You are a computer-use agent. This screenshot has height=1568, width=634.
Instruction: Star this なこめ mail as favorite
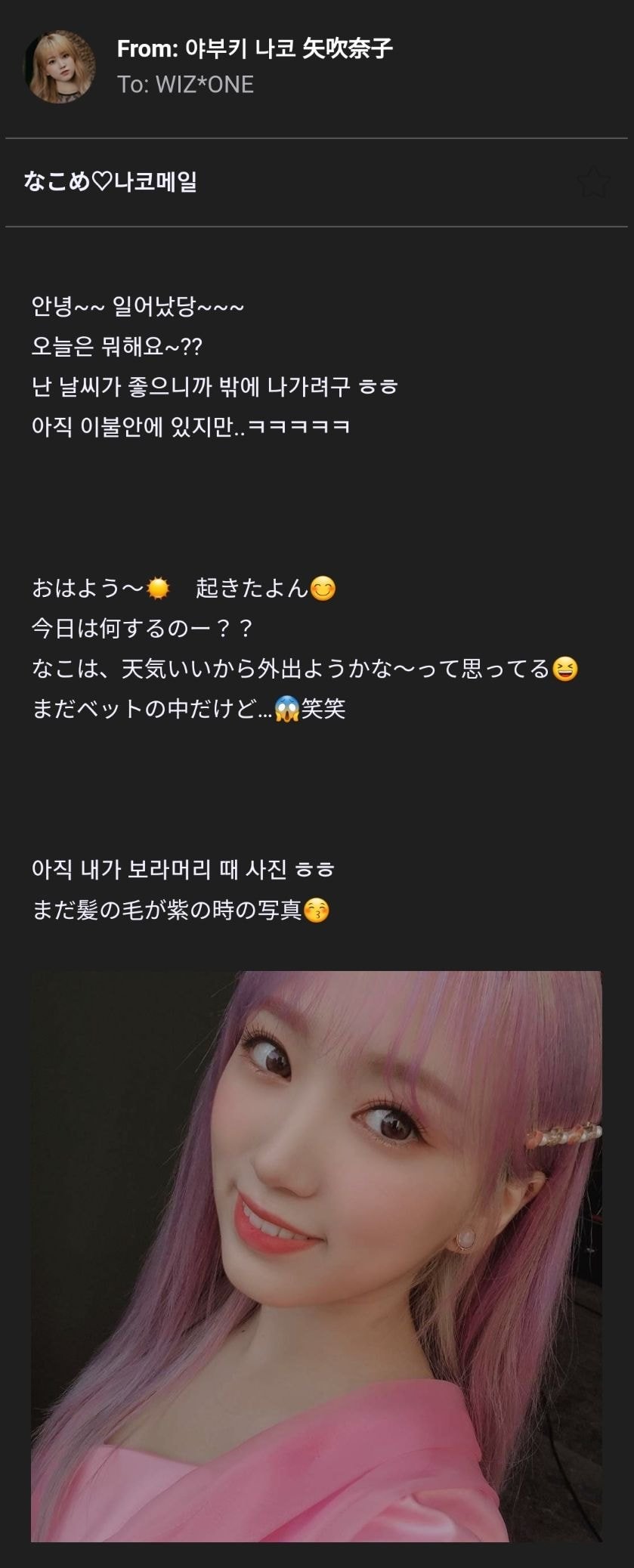(592, 182)
